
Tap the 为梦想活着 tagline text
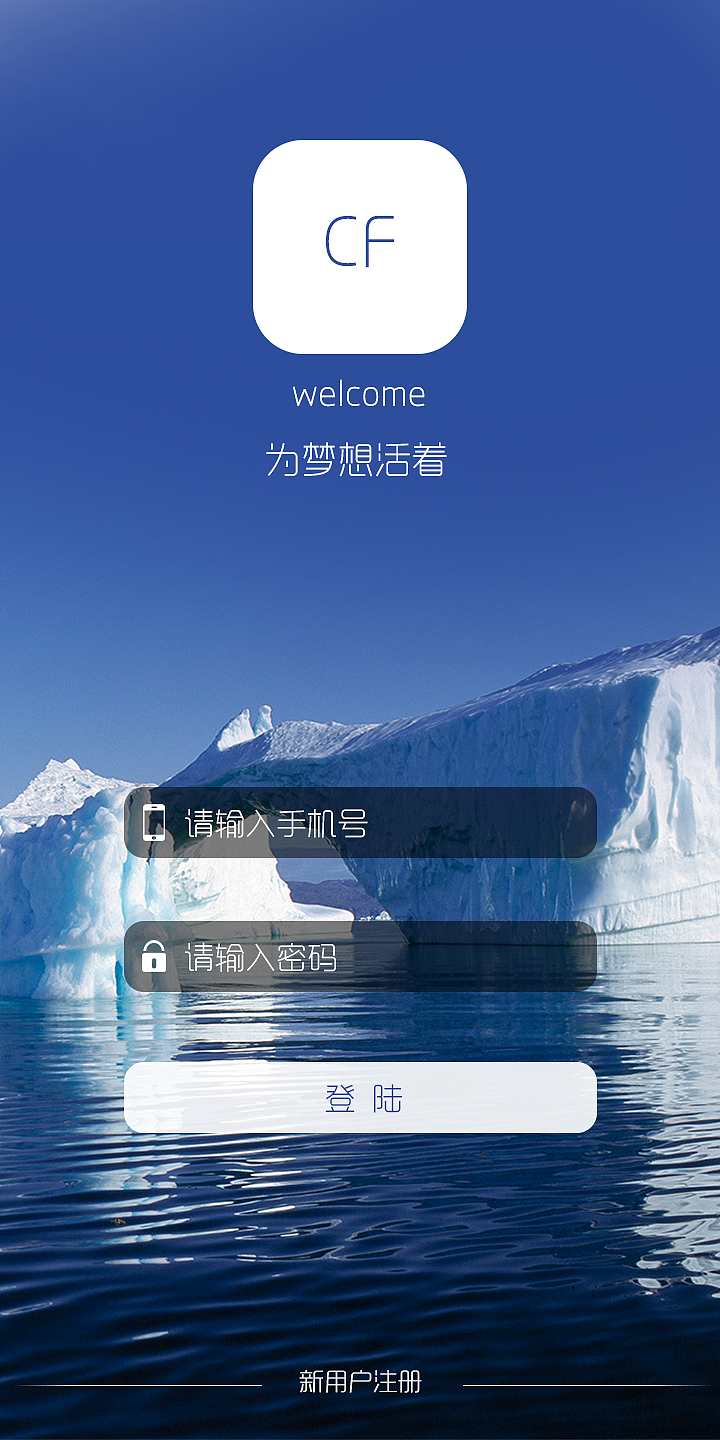[360, 456]
